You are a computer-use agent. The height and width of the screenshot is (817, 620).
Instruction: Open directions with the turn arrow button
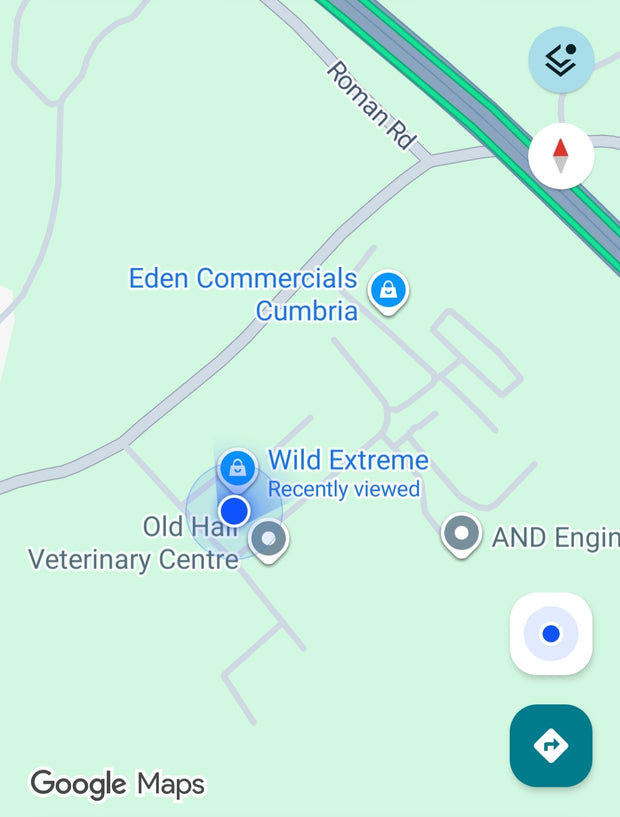tap(551, 745)
